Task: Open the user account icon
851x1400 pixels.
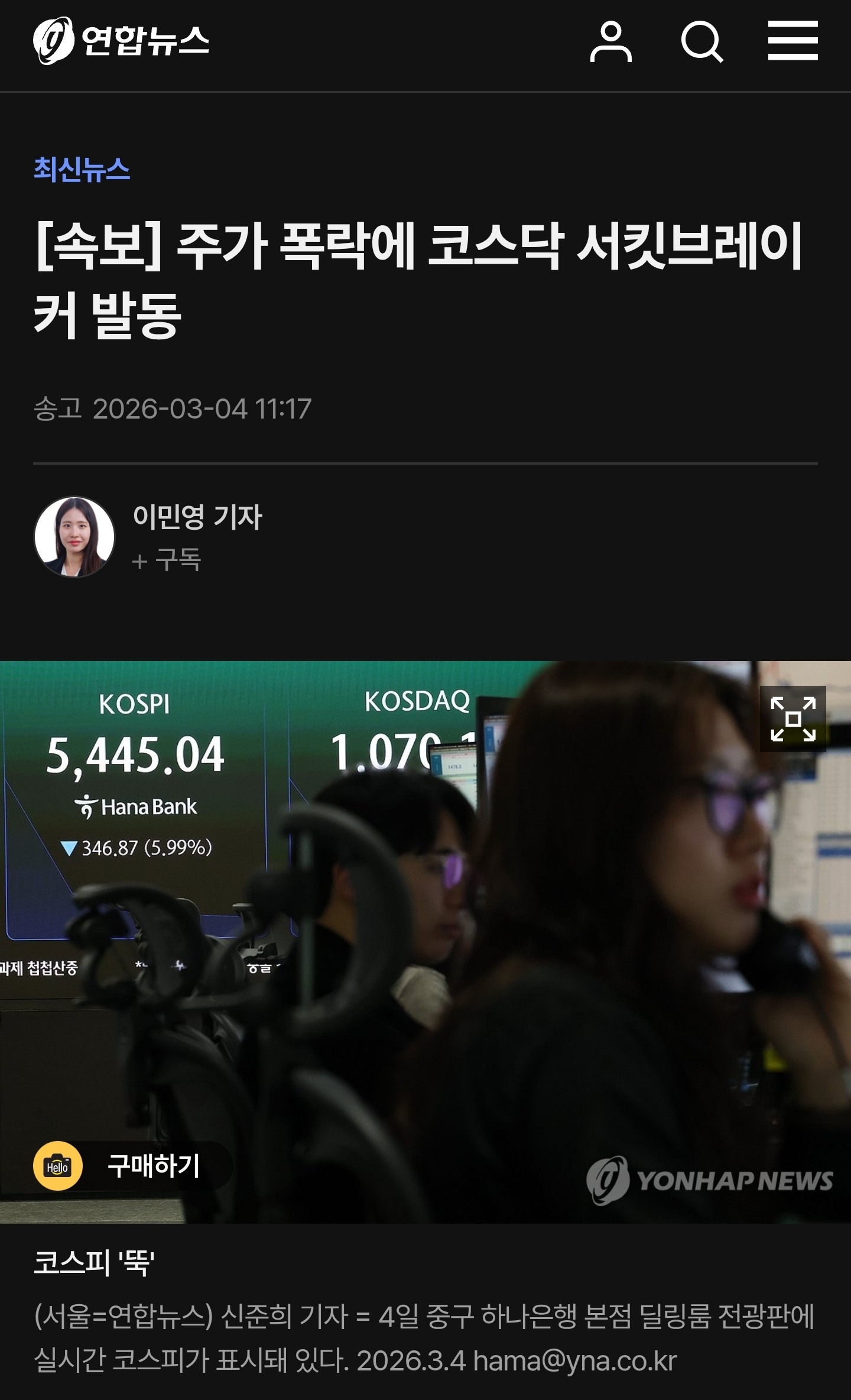Action: pos(610,41)
